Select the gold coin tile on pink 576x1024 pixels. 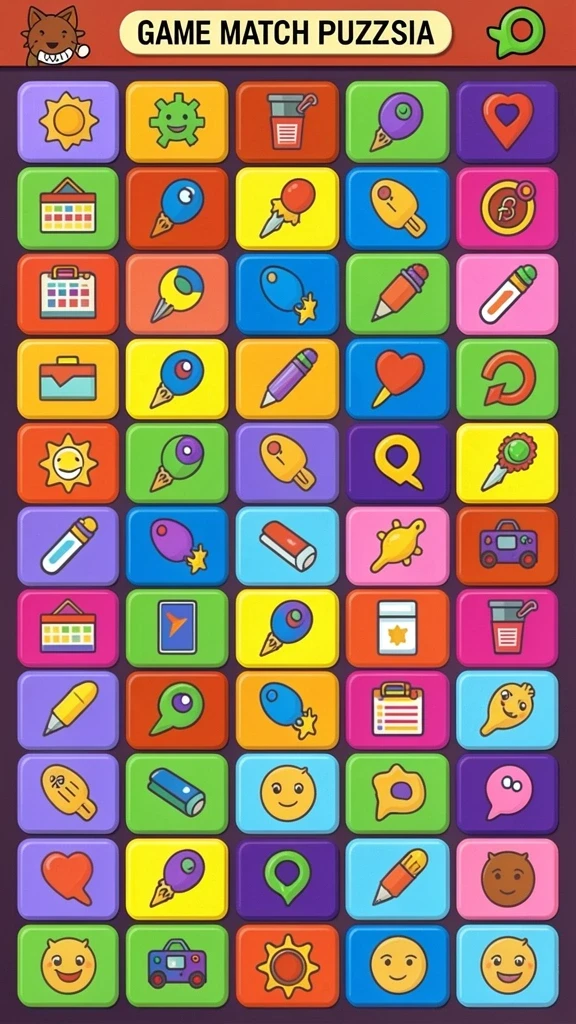click(x=507, y=208)
